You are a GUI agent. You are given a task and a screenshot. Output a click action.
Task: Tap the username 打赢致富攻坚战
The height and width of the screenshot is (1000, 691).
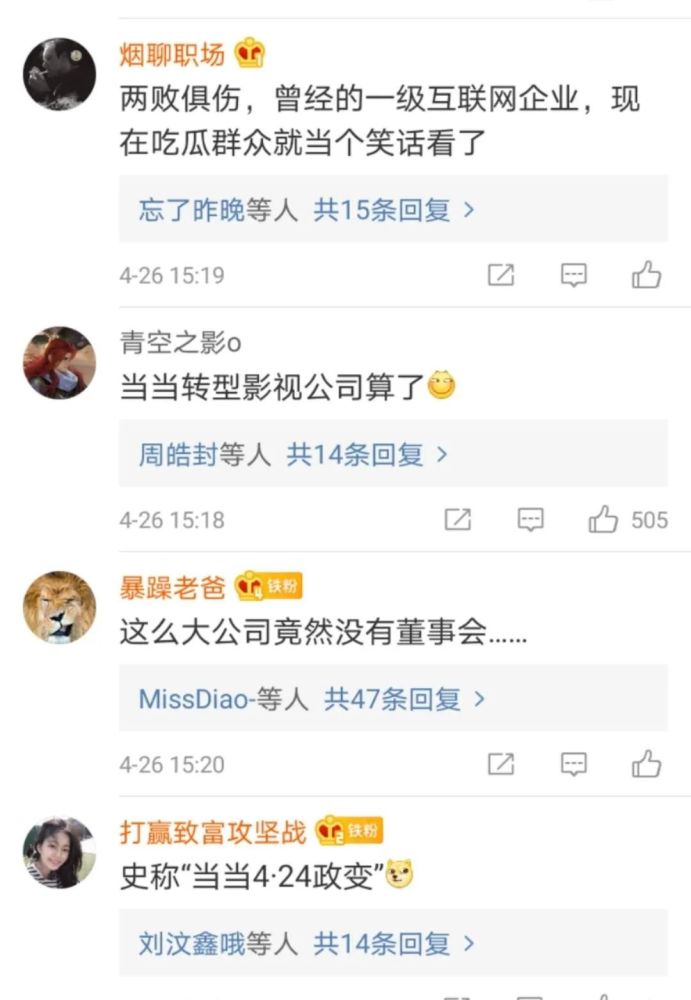[x=213, y=831]
